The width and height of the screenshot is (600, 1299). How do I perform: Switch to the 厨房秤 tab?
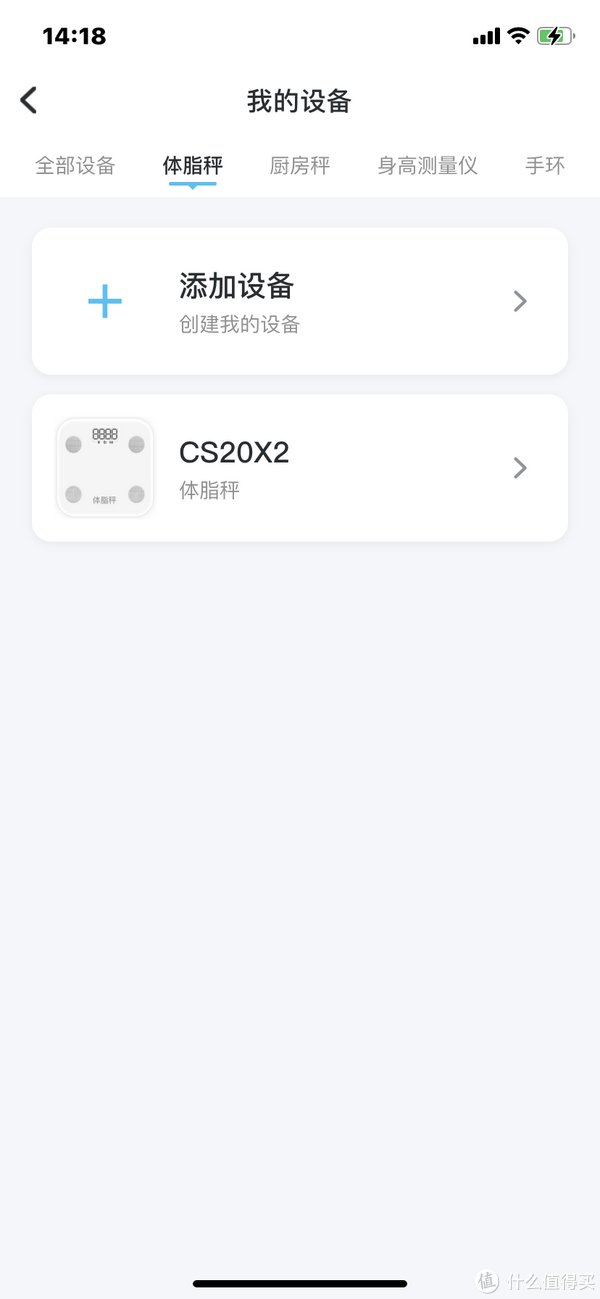(x=299, y=166)
